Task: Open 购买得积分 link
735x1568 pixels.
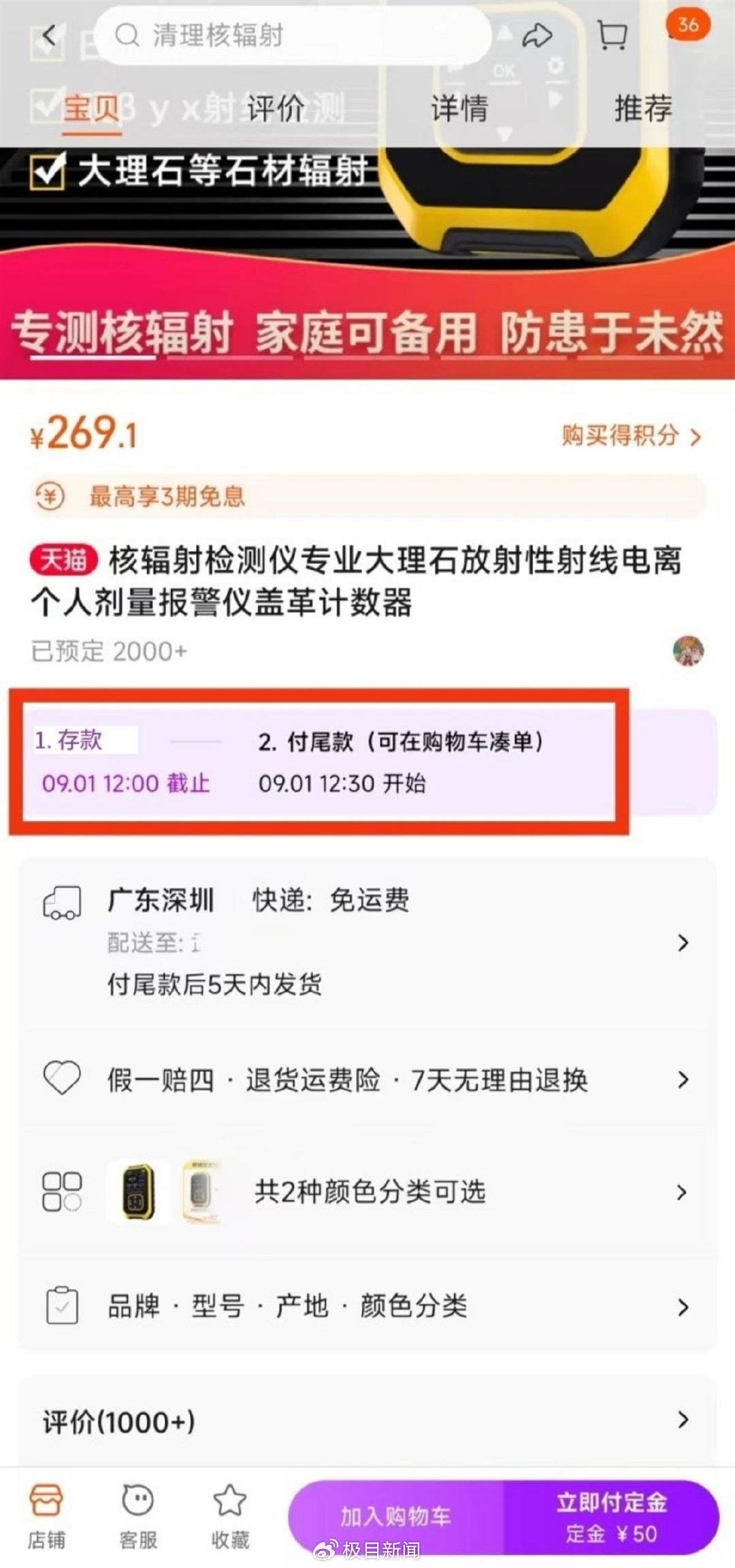Action: coord(630,435)
